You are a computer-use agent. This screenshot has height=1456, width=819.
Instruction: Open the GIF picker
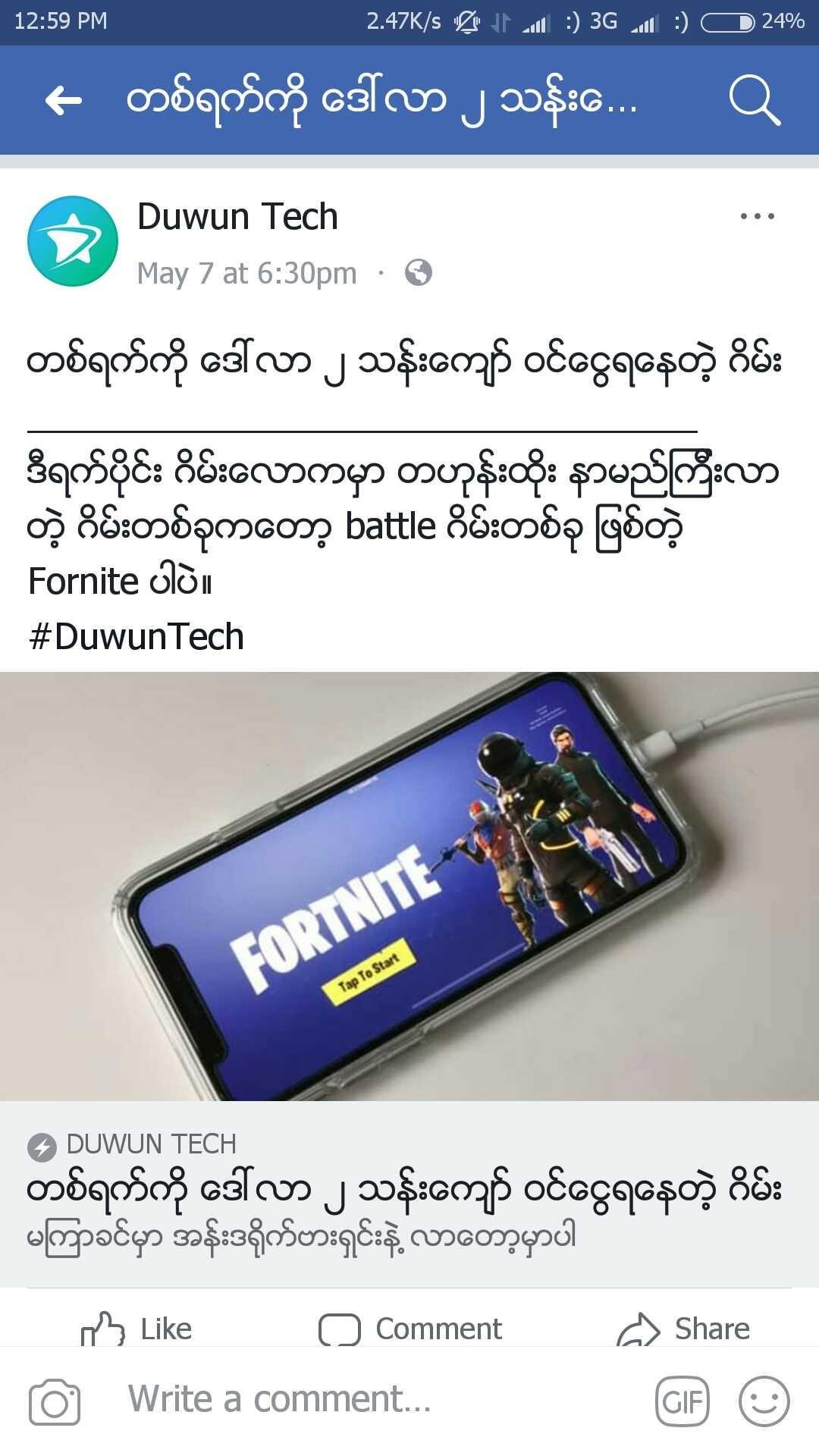pyautogui.click(x=682, y=1401)
